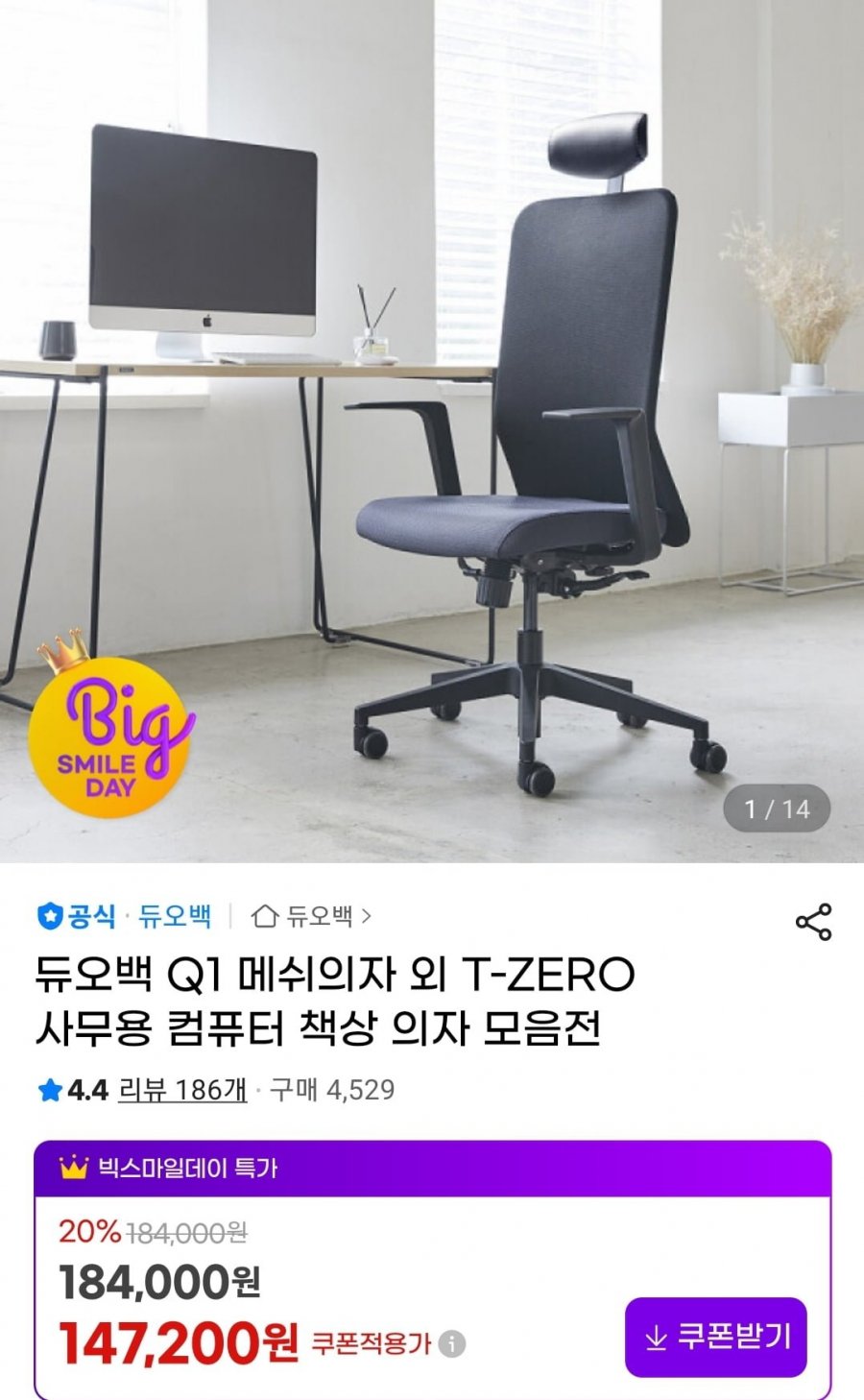Screen dimensions: 864x1400
Task: Open the product photo gallery
Action: tap(432, 431)
